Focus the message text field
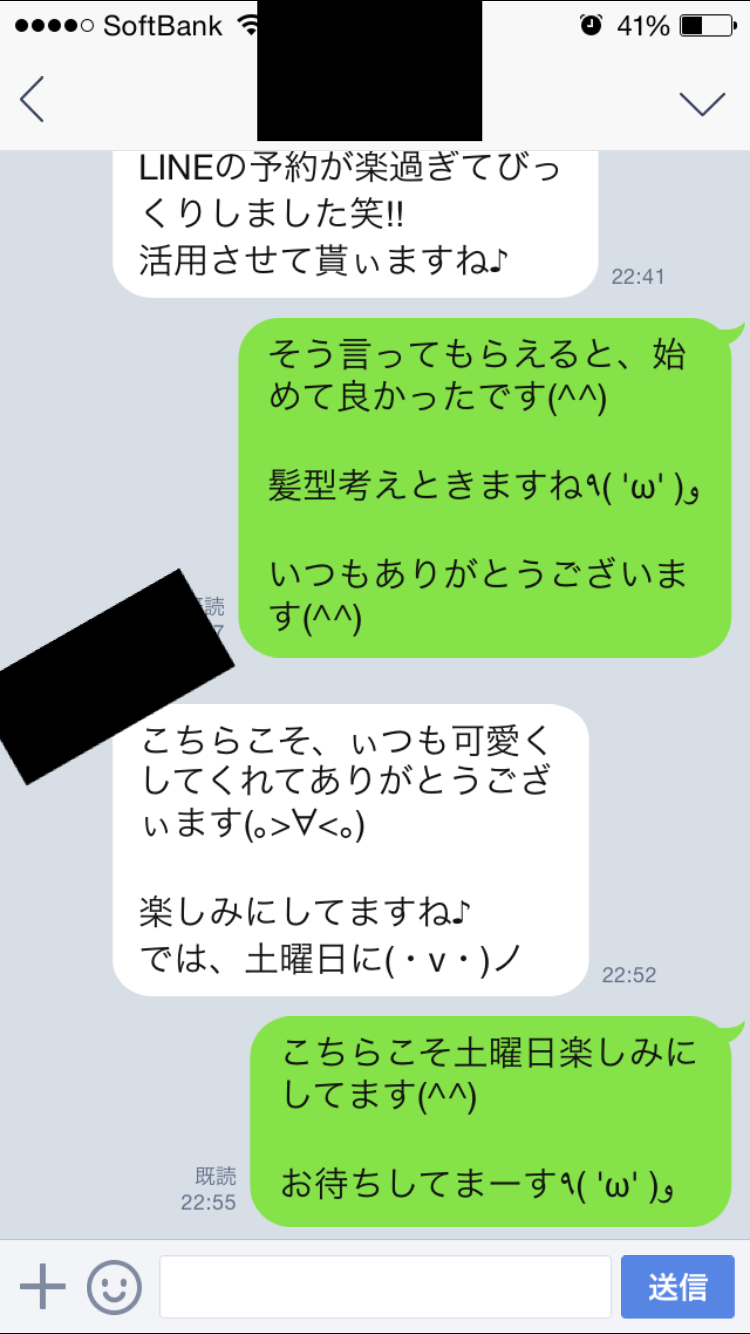 385,1287
